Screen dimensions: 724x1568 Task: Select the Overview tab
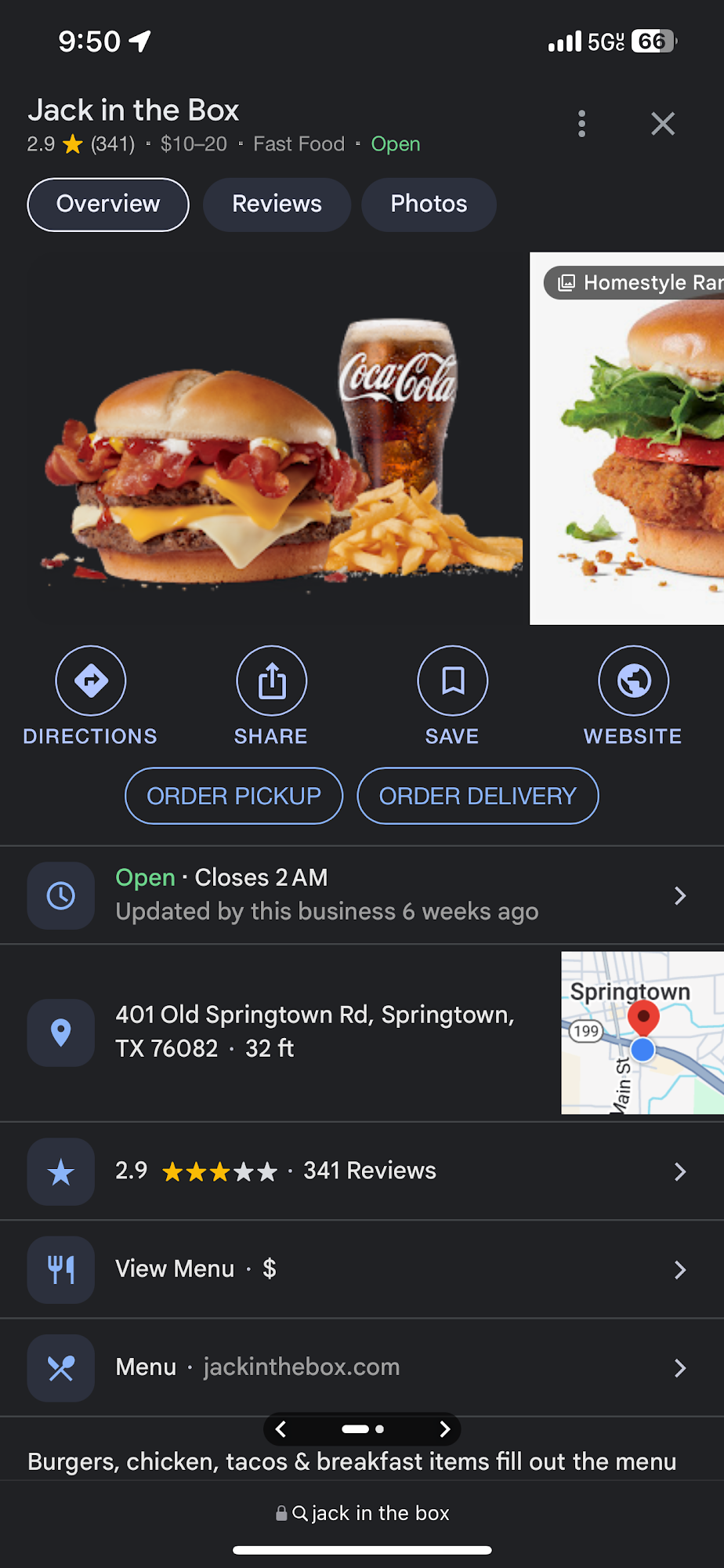pyautogui.click(x=108, y=205)
